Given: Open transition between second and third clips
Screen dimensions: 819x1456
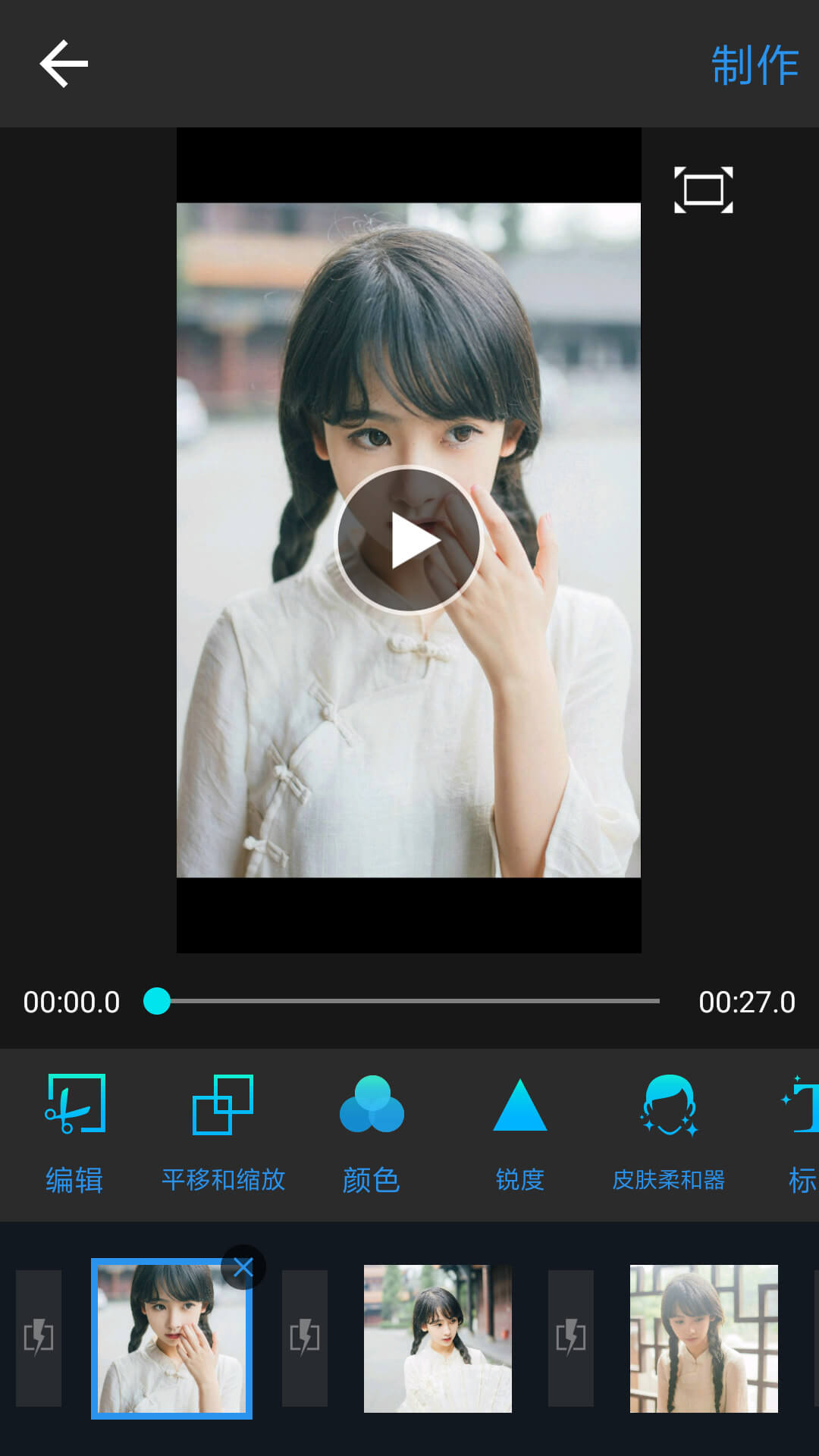Looking at the screenshot, I should [x=571, y=1338].
